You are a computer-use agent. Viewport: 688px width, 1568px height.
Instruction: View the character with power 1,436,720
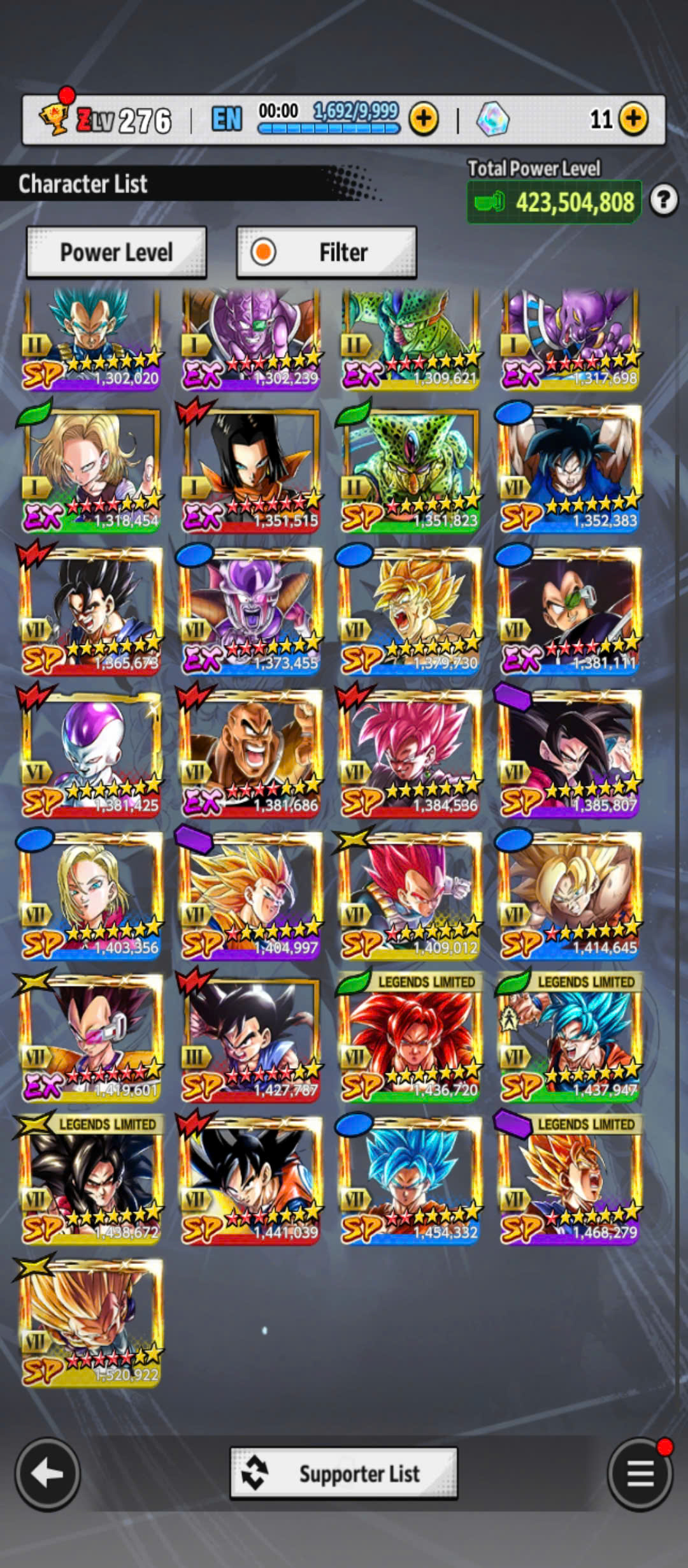click(410, 1038)
